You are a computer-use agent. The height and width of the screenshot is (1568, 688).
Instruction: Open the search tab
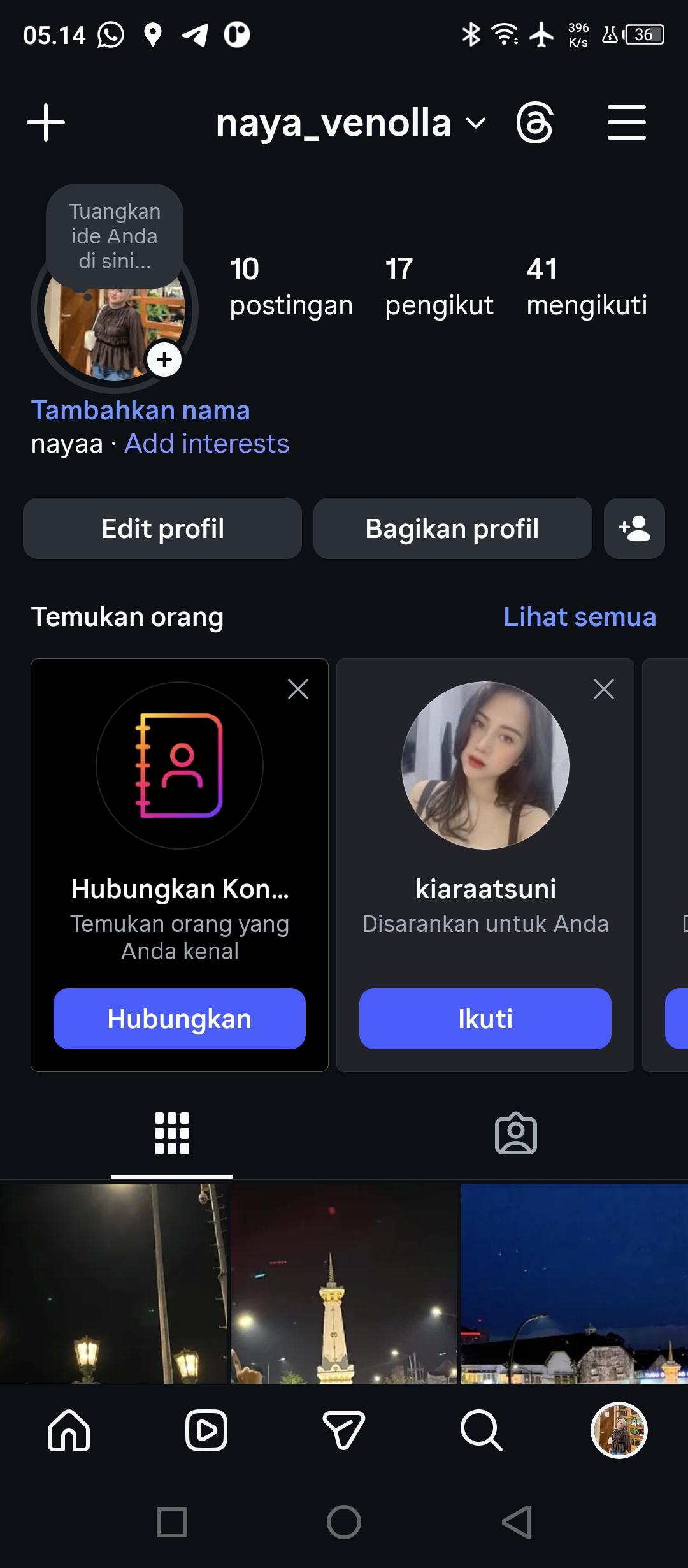481,1430
